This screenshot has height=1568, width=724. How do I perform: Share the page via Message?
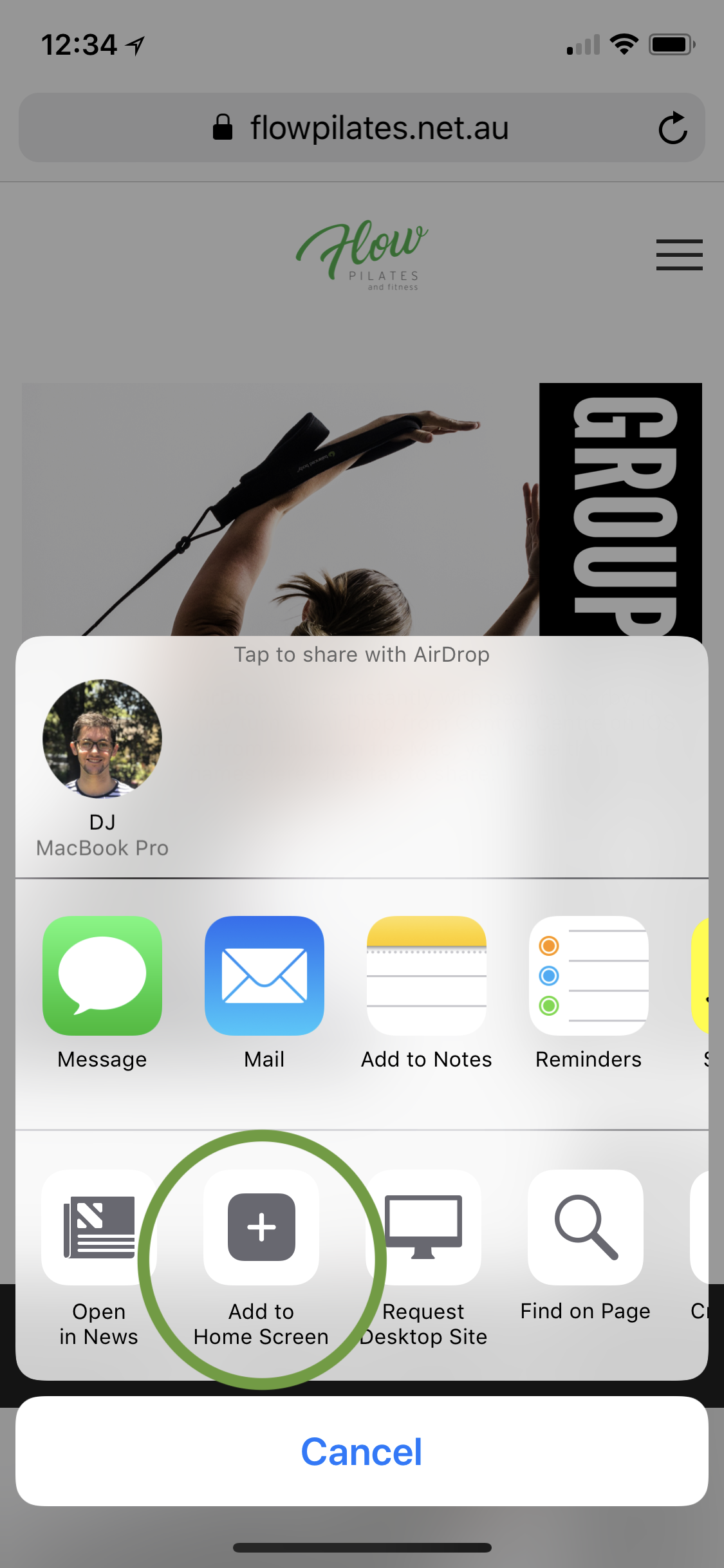pos(102,976)
